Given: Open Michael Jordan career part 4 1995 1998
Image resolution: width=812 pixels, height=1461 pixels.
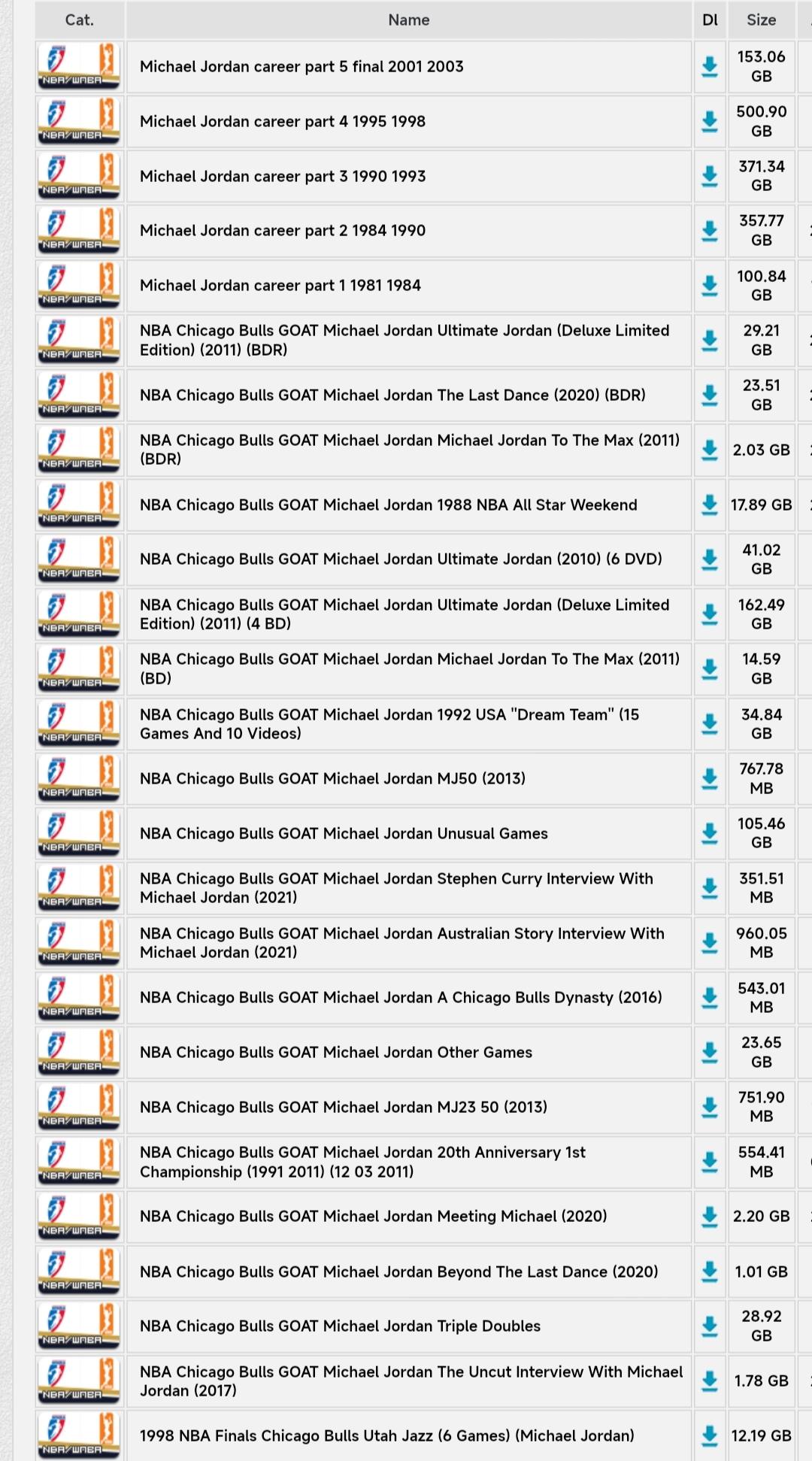Looking at the screenshot, I should point(283,121).
